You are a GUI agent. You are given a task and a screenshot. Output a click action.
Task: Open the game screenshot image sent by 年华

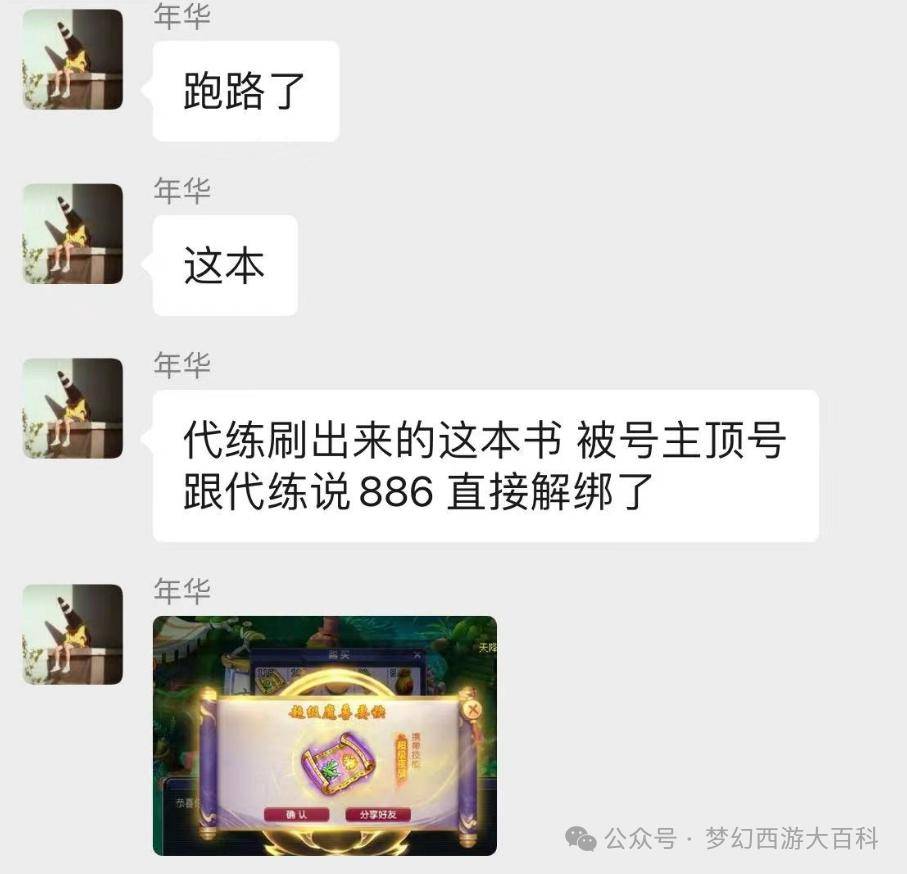coord(324,735)
